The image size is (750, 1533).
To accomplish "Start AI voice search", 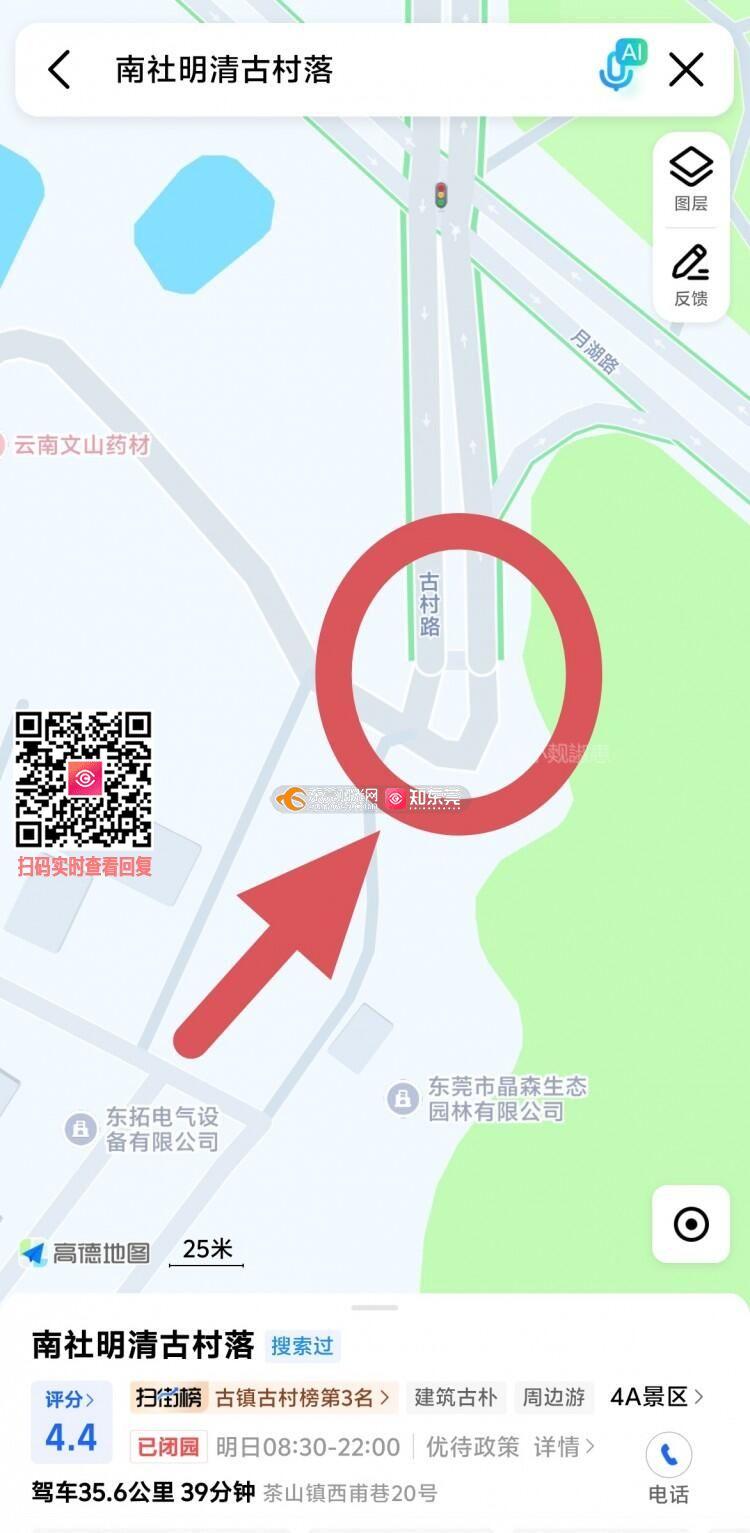I will (621, 68).
